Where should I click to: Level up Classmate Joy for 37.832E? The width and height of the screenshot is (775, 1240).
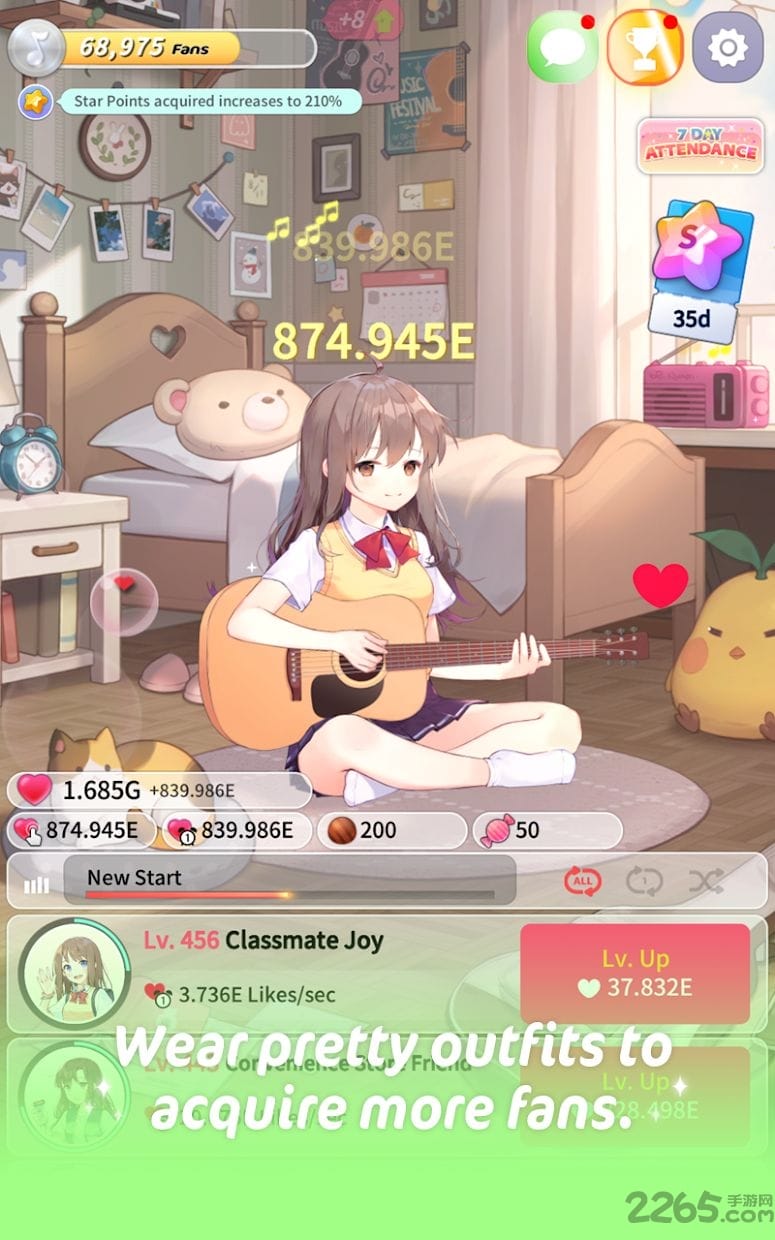pos(634,973)
